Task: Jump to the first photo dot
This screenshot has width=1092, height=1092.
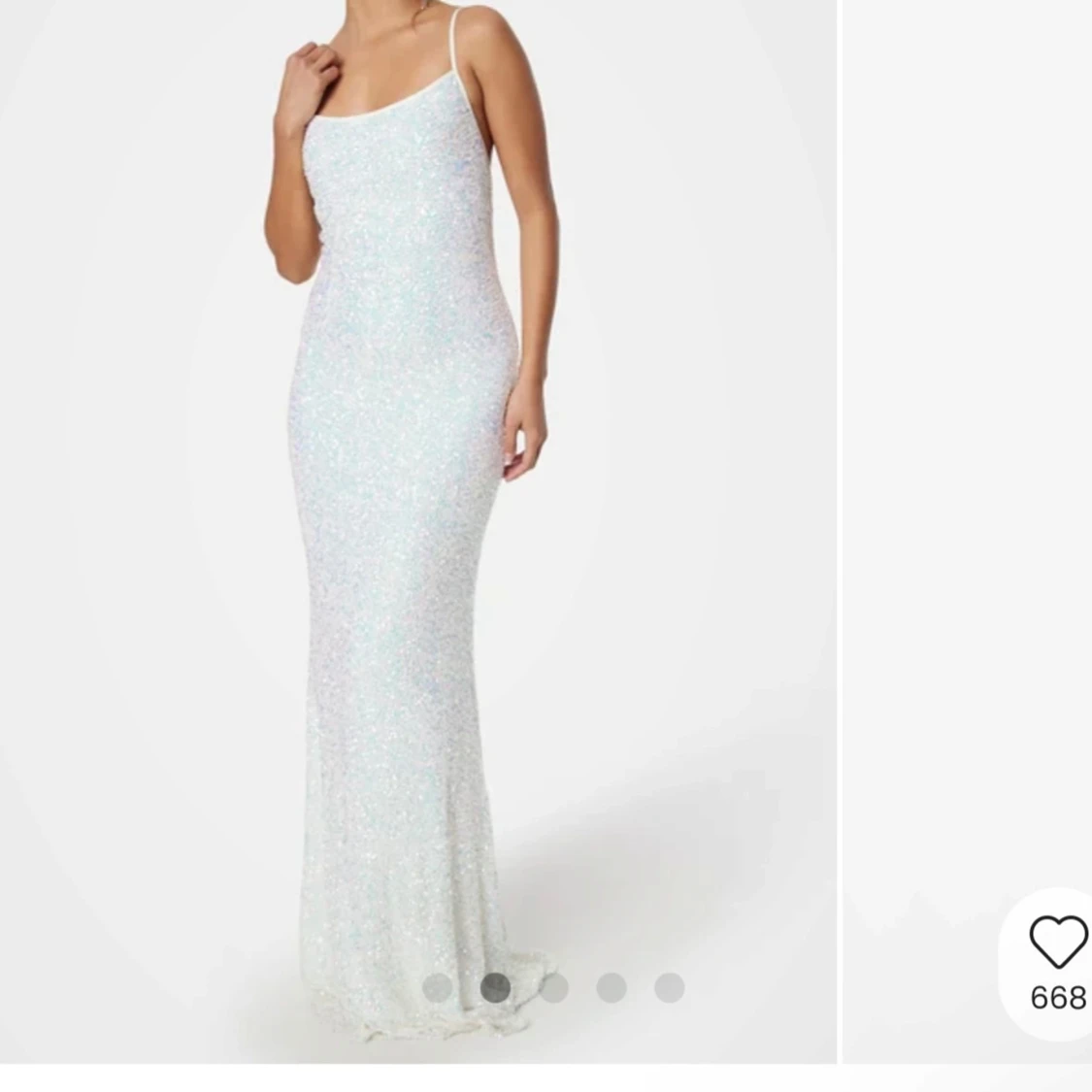Action: pyautogui.click(x=438, y=988)
